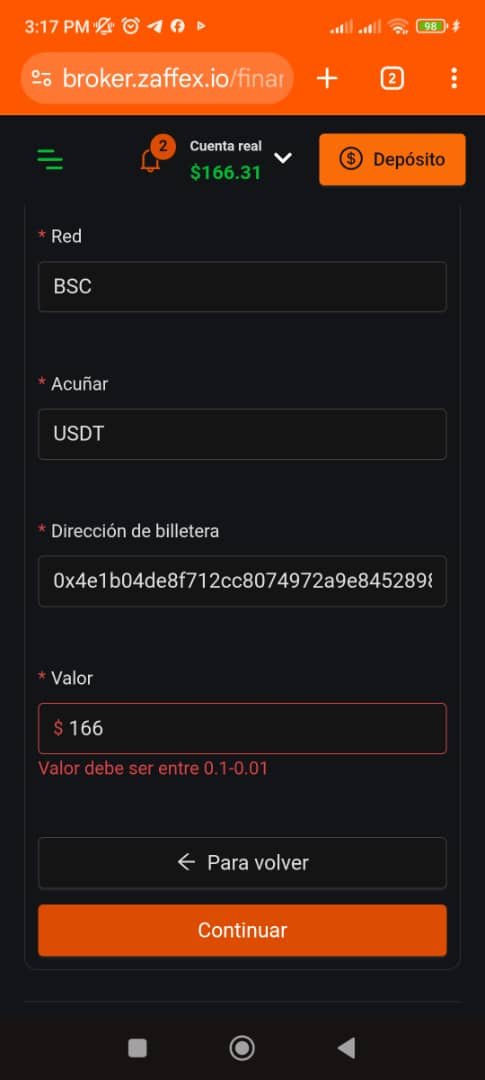
Task: Tap the Depósito button
Action: [392, 160]
